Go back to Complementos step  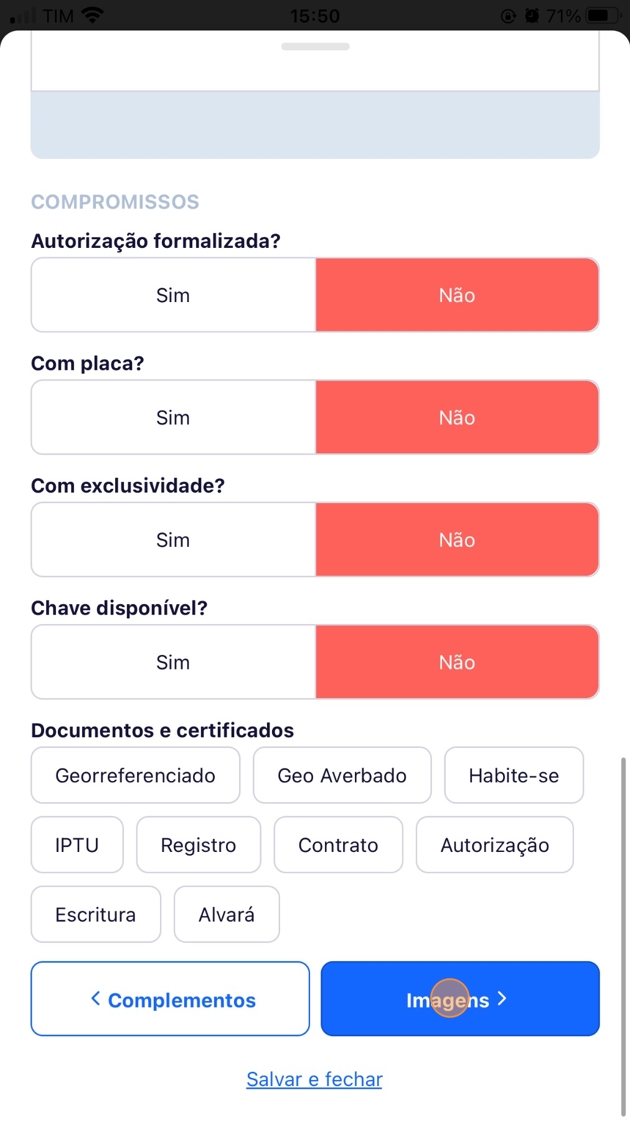click(x=170, y=999)
